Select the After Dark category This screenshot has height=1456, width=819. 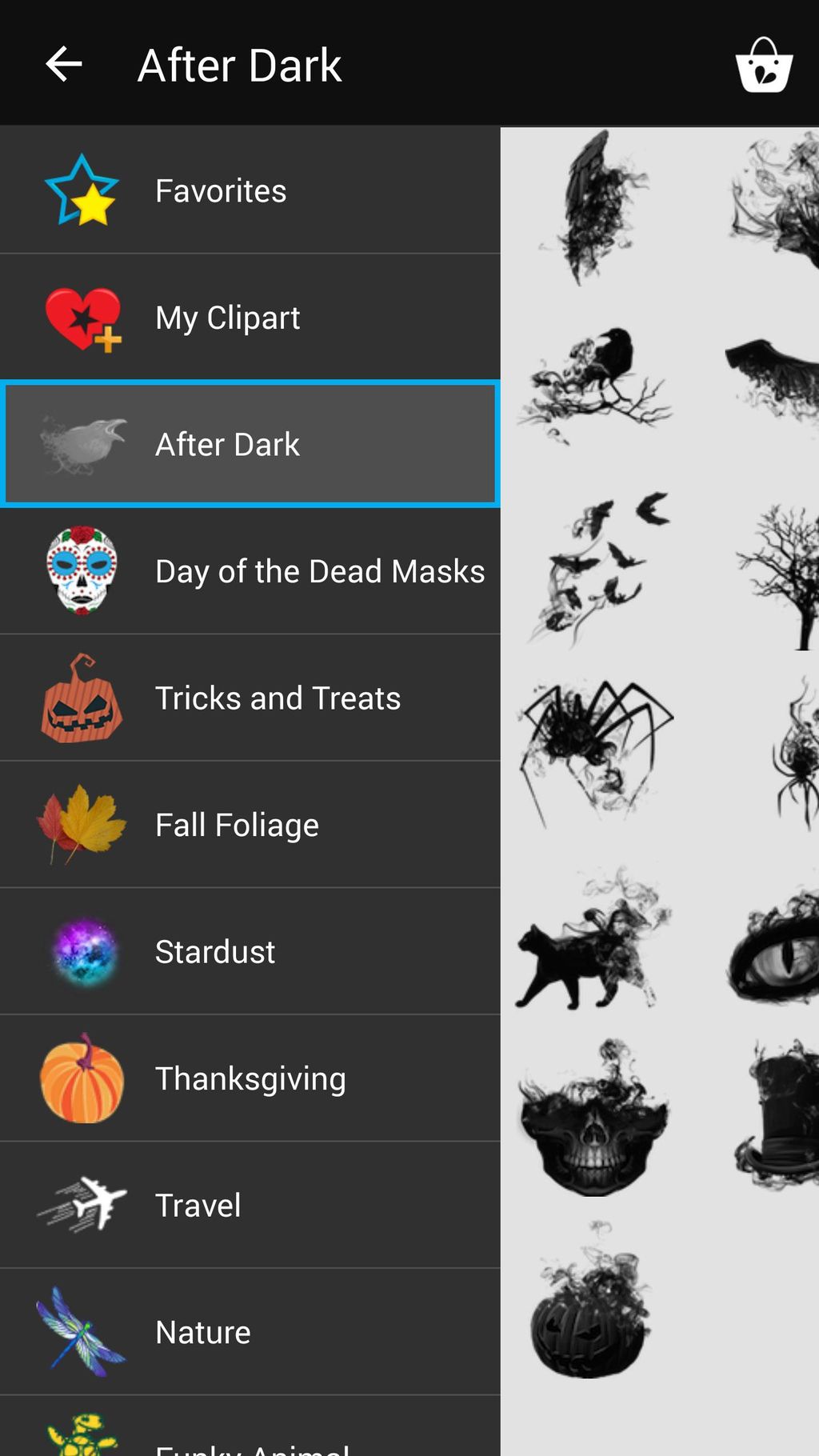[250, 444]
